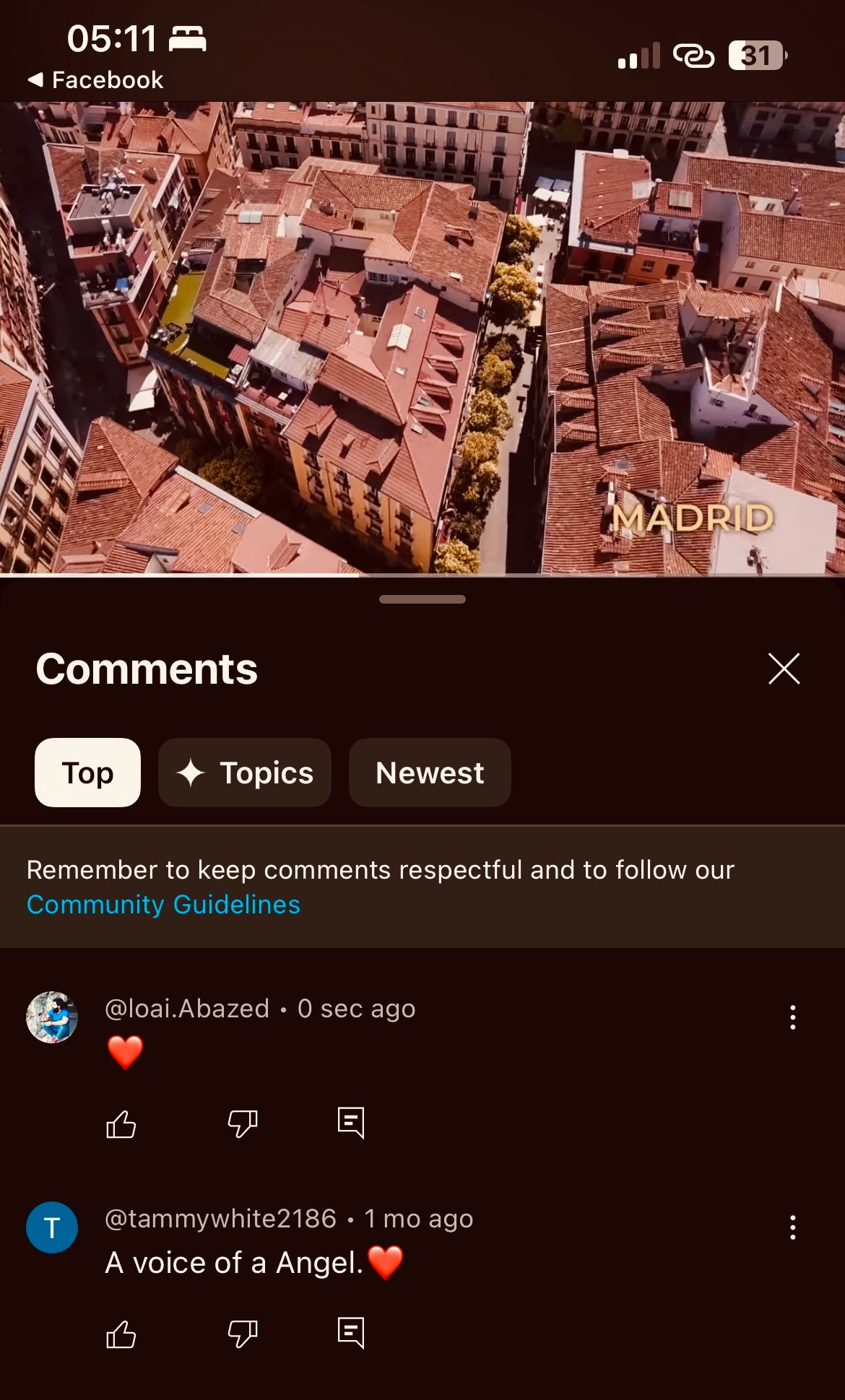
Task: Open options menu for @tammywhite2186's comment
Action: 792,1227
